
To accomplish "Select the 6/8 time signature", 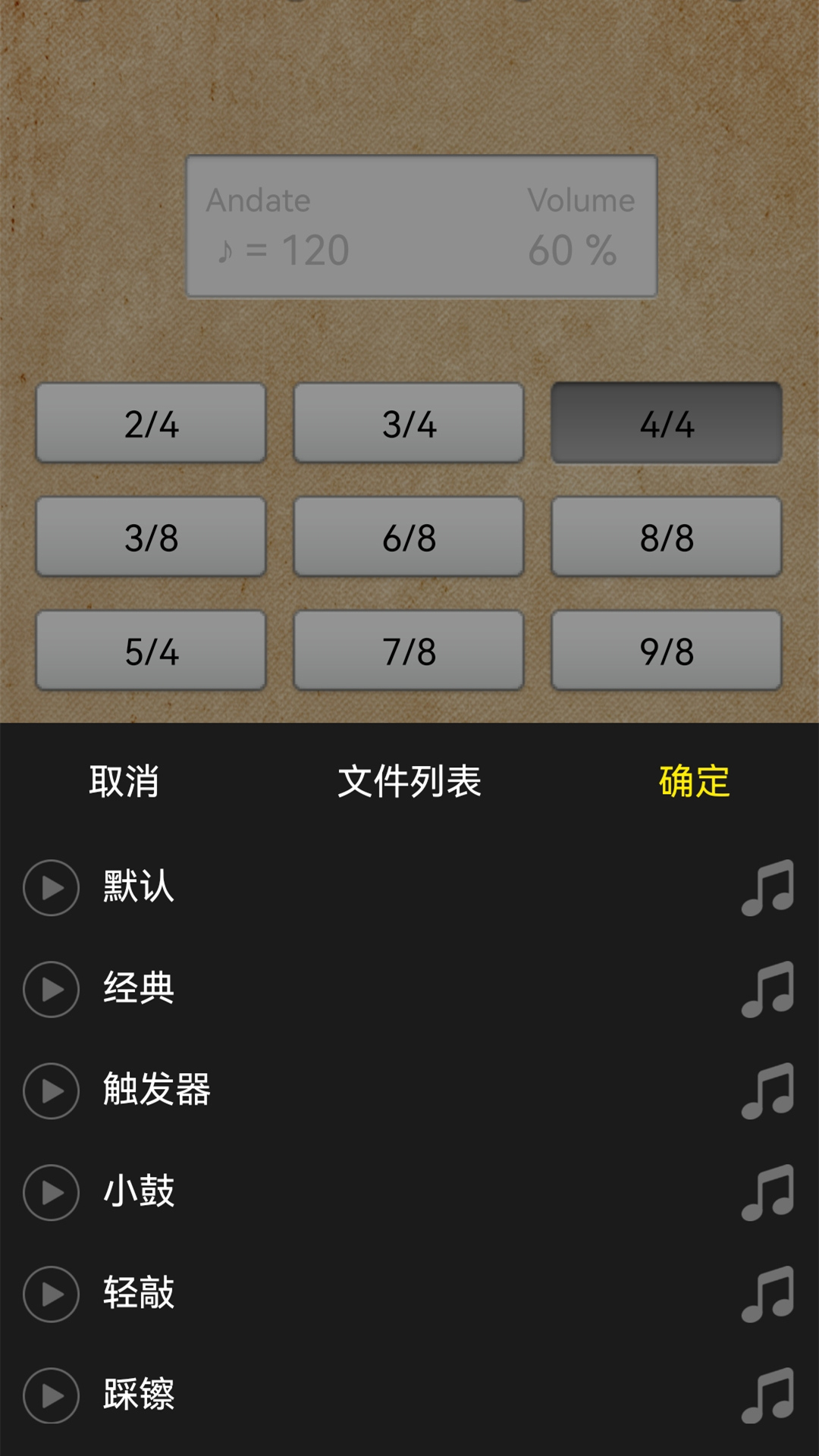I will (409, 537).
